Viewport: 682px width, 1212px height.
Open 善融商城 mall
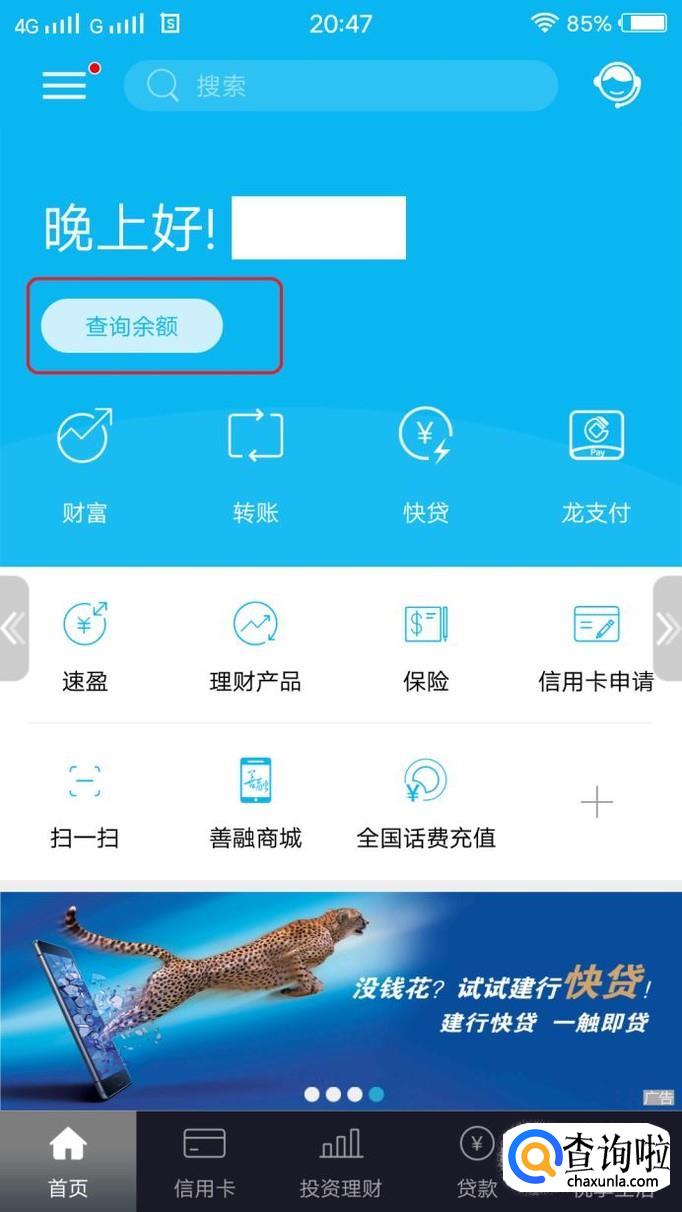point(255,802)
